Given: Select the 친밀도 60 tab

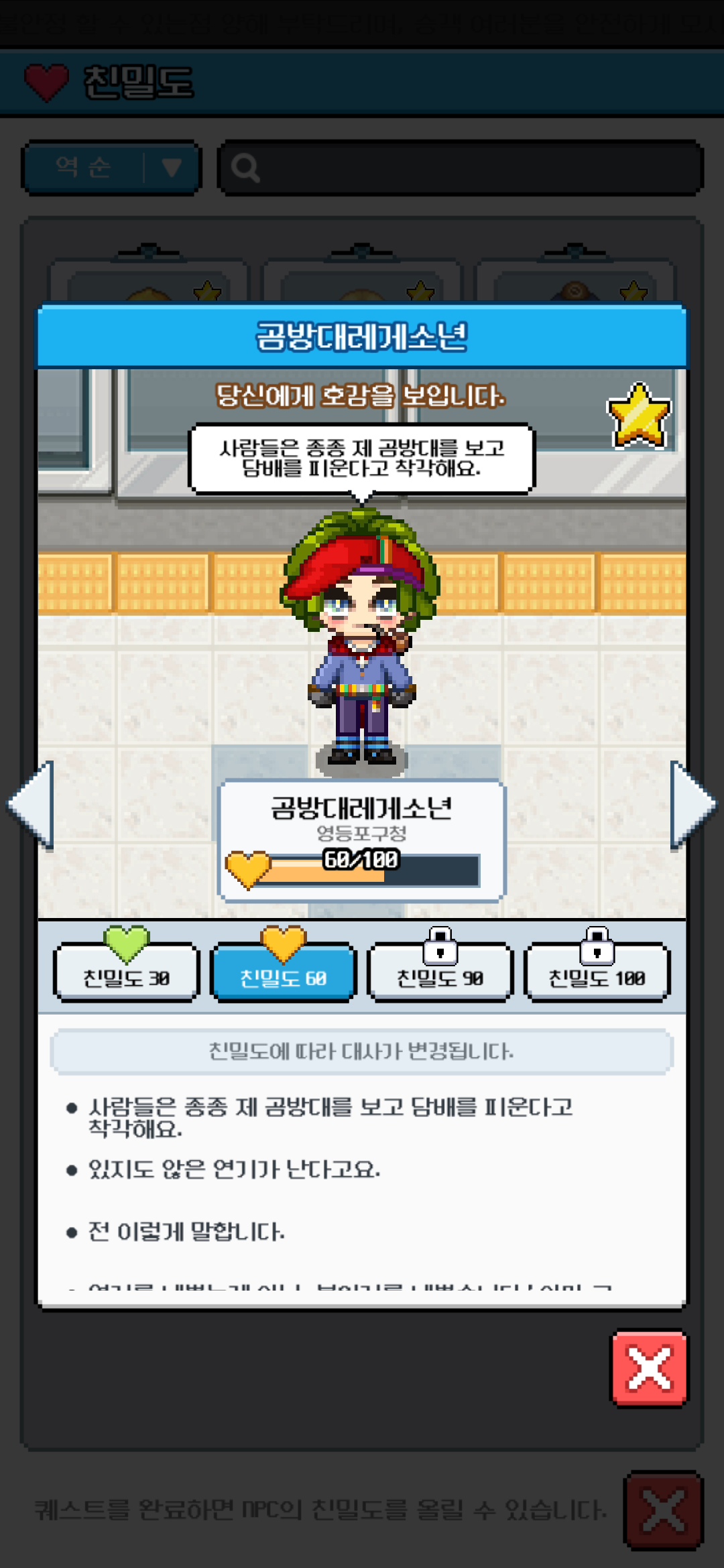Looking at the screenshot, I should coord(283,973).
